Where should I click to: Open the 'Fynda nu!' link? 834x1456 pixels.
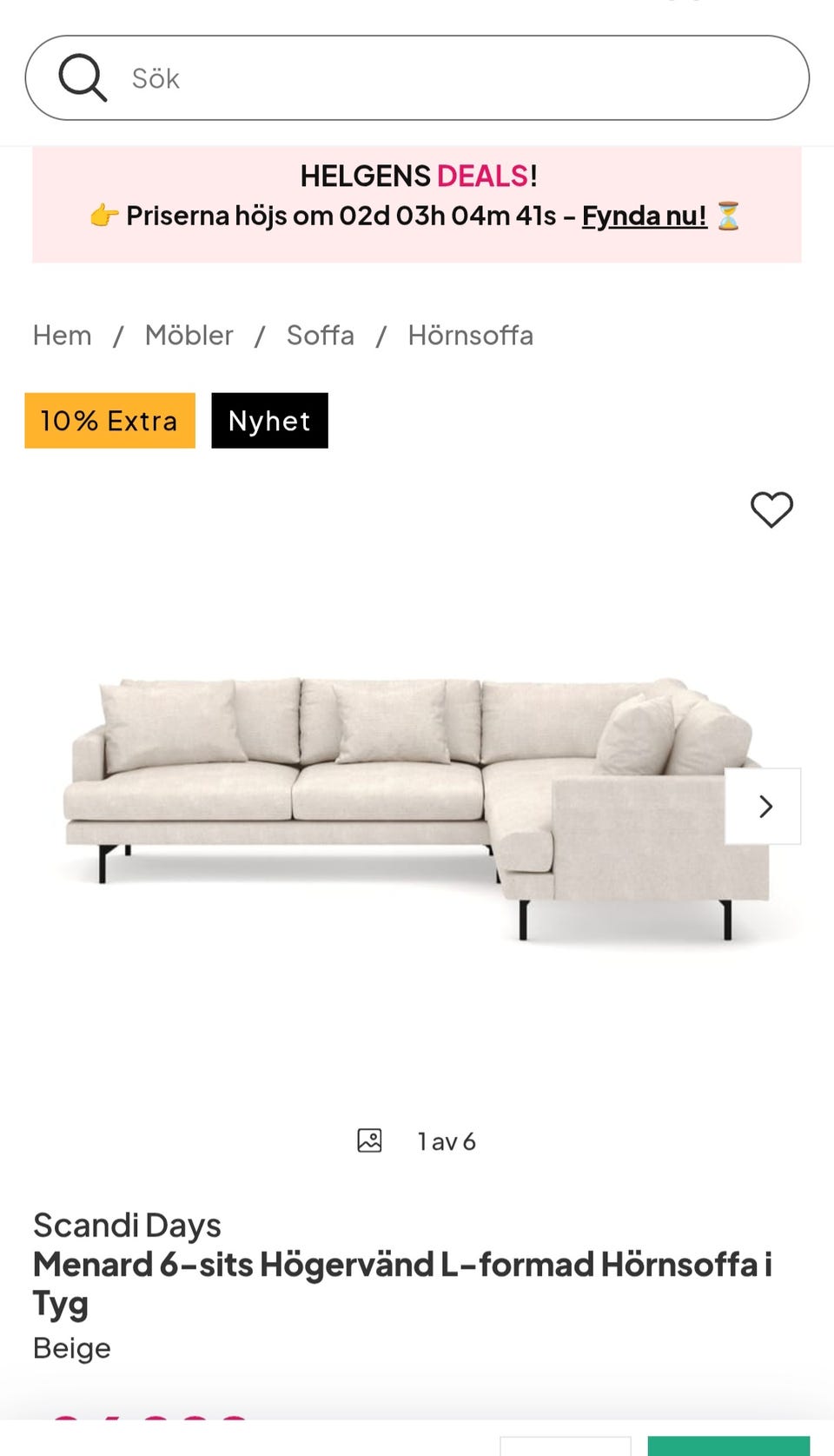click(x=644, y=216)
